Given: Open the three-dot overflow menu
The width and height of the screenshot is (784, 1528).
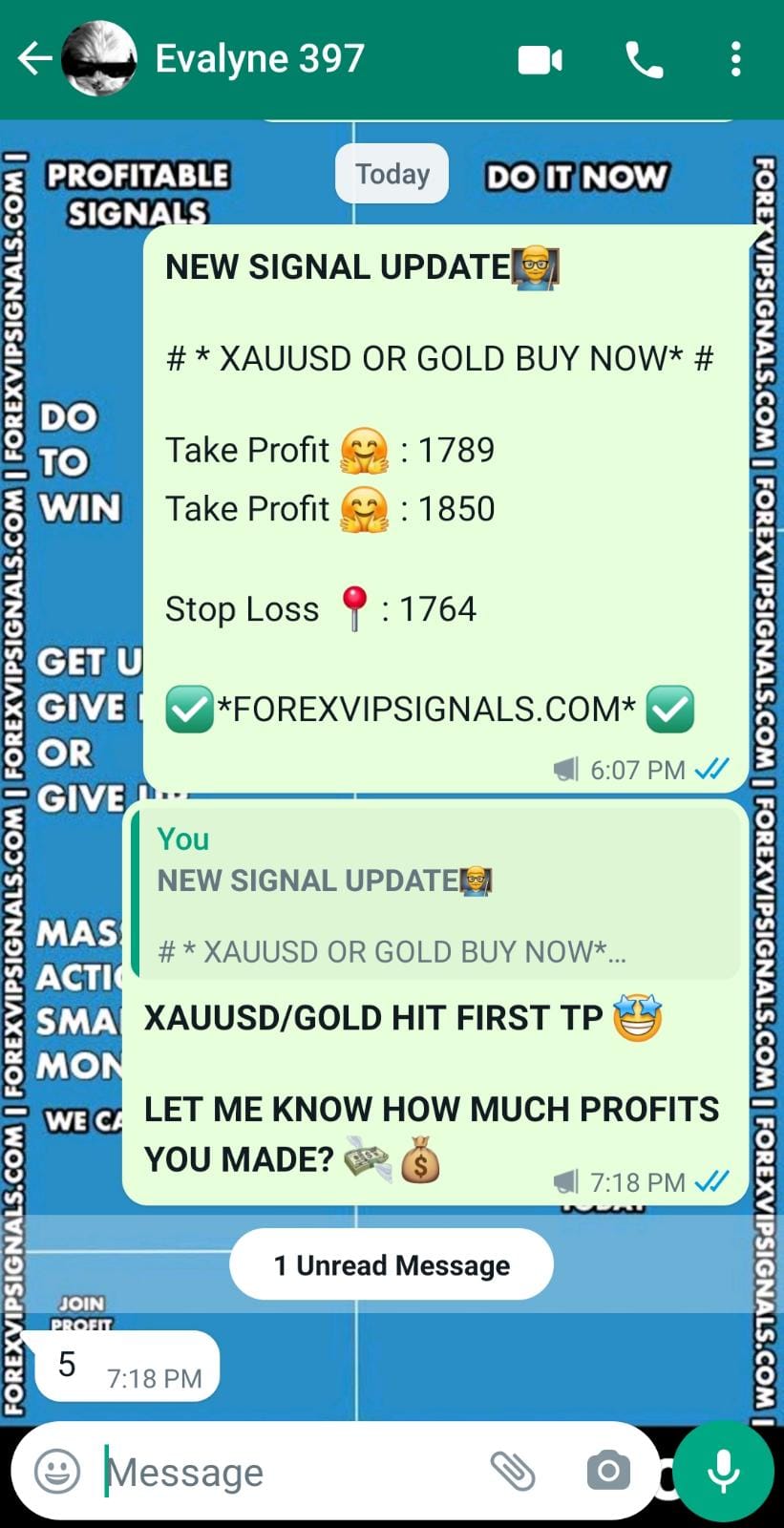Looking at the screenshot, I should [x=735, y=59].
